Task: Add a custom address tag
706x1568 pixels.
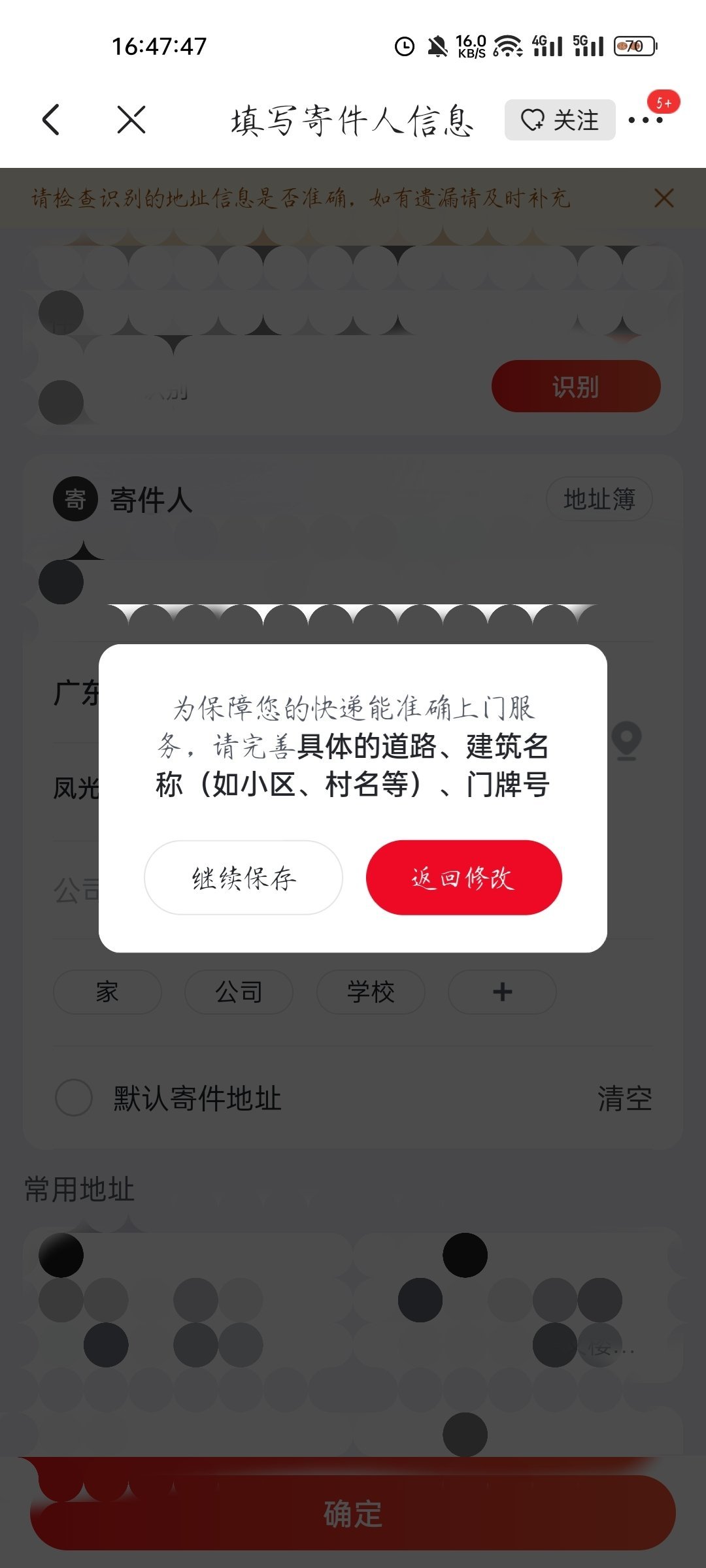Action: (502, 992)
